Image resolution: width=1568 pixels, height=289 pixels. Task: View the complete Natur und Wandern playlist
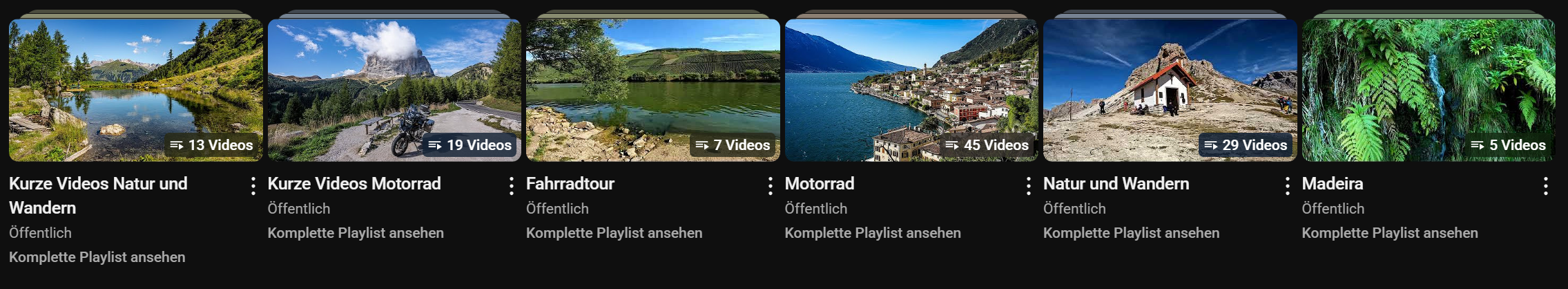click(1131, 233)
